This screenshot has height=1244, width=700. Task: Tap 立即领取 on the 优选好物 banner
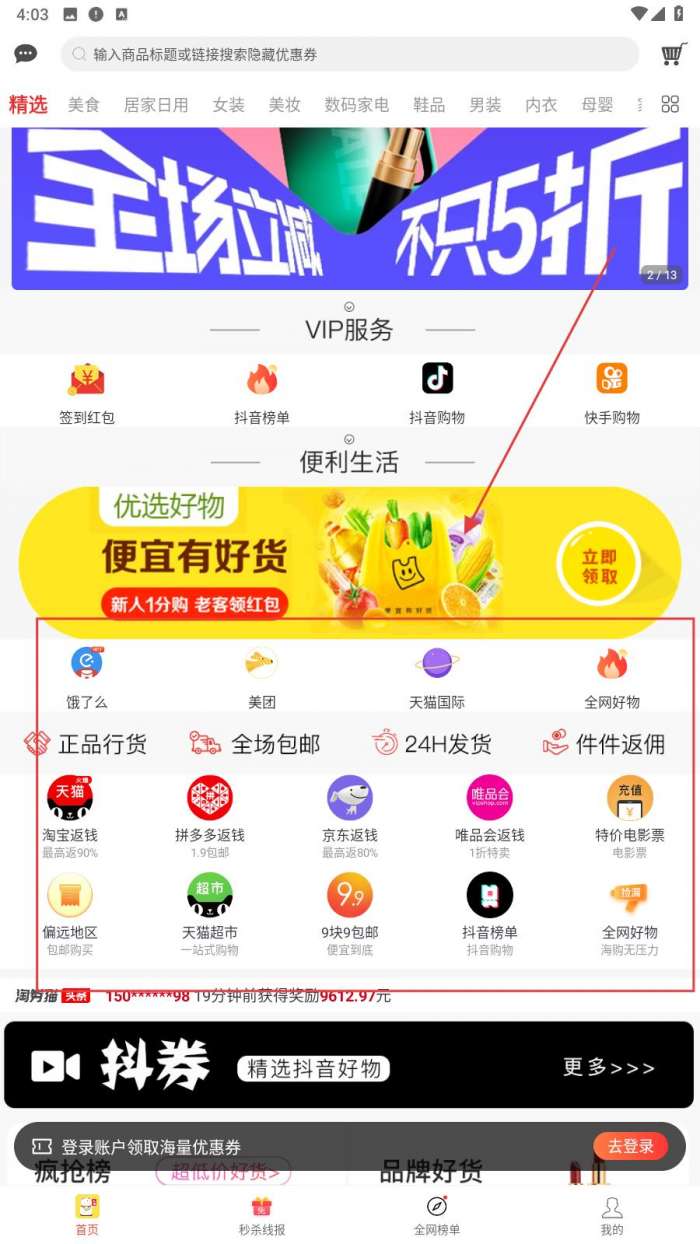click(x=599, y=567)
